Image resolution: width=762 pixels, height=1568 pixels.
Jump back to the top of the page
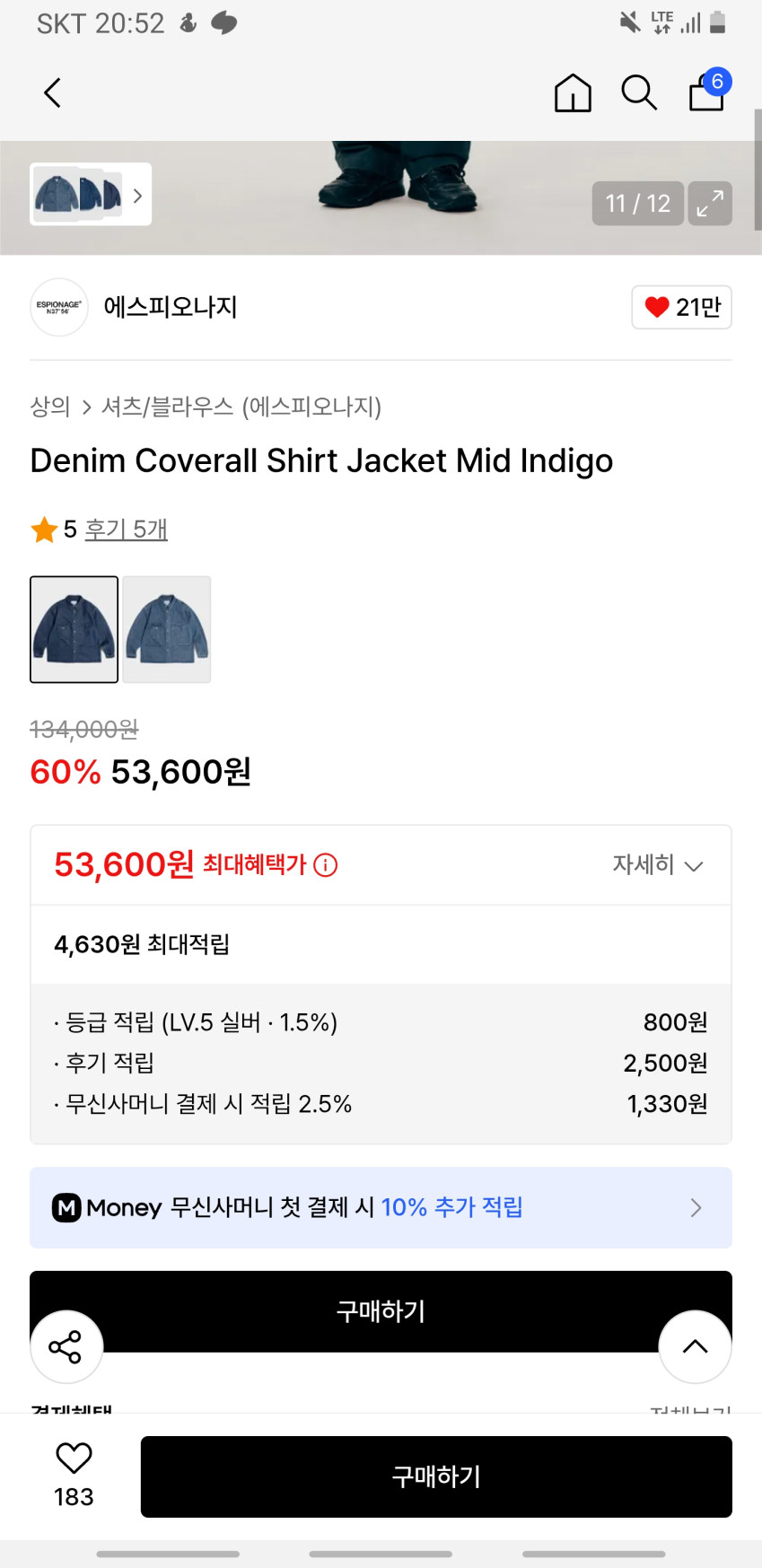[x=696, y=1346]
